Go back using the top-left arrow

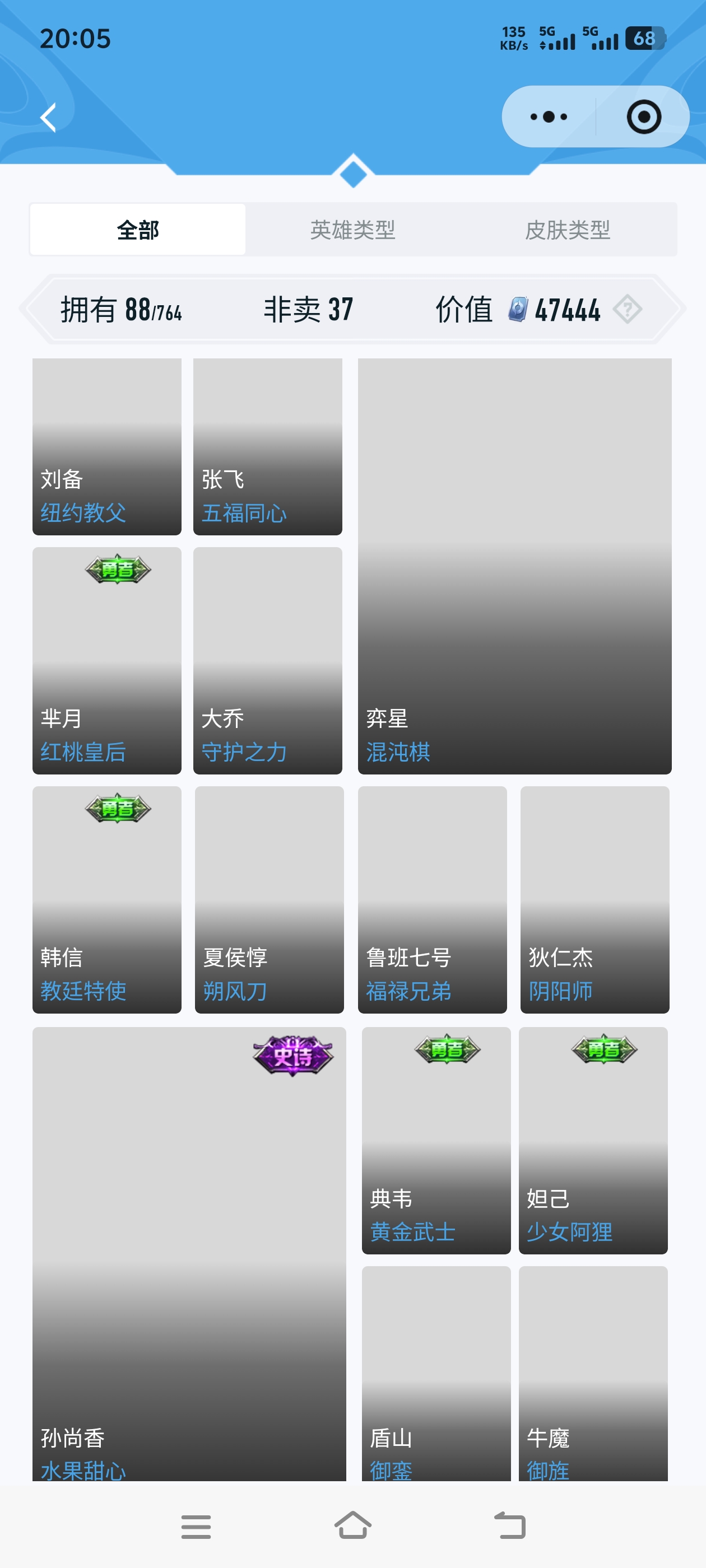point(48,117)
